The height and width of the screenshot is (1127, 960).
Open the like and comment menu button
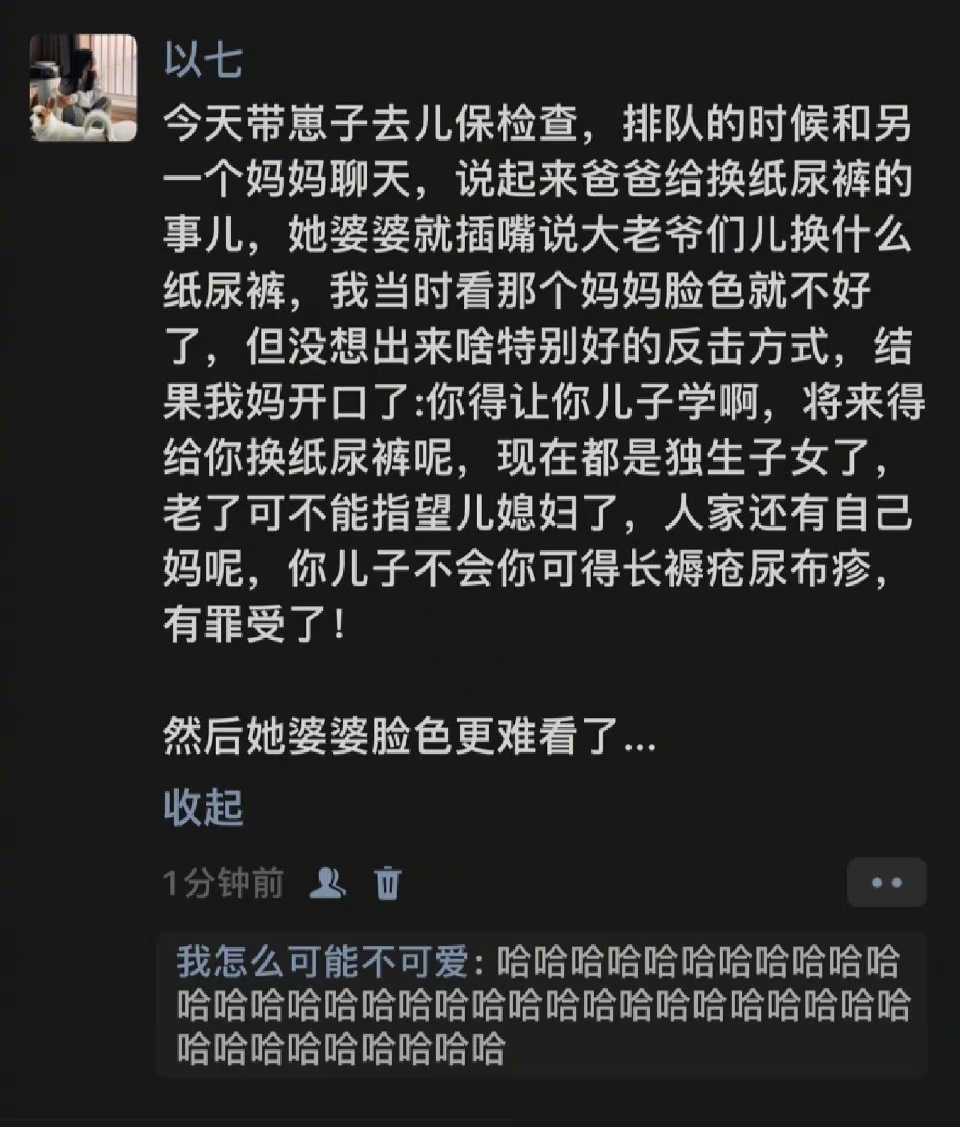pyautogui.click(x=886, y=883)
